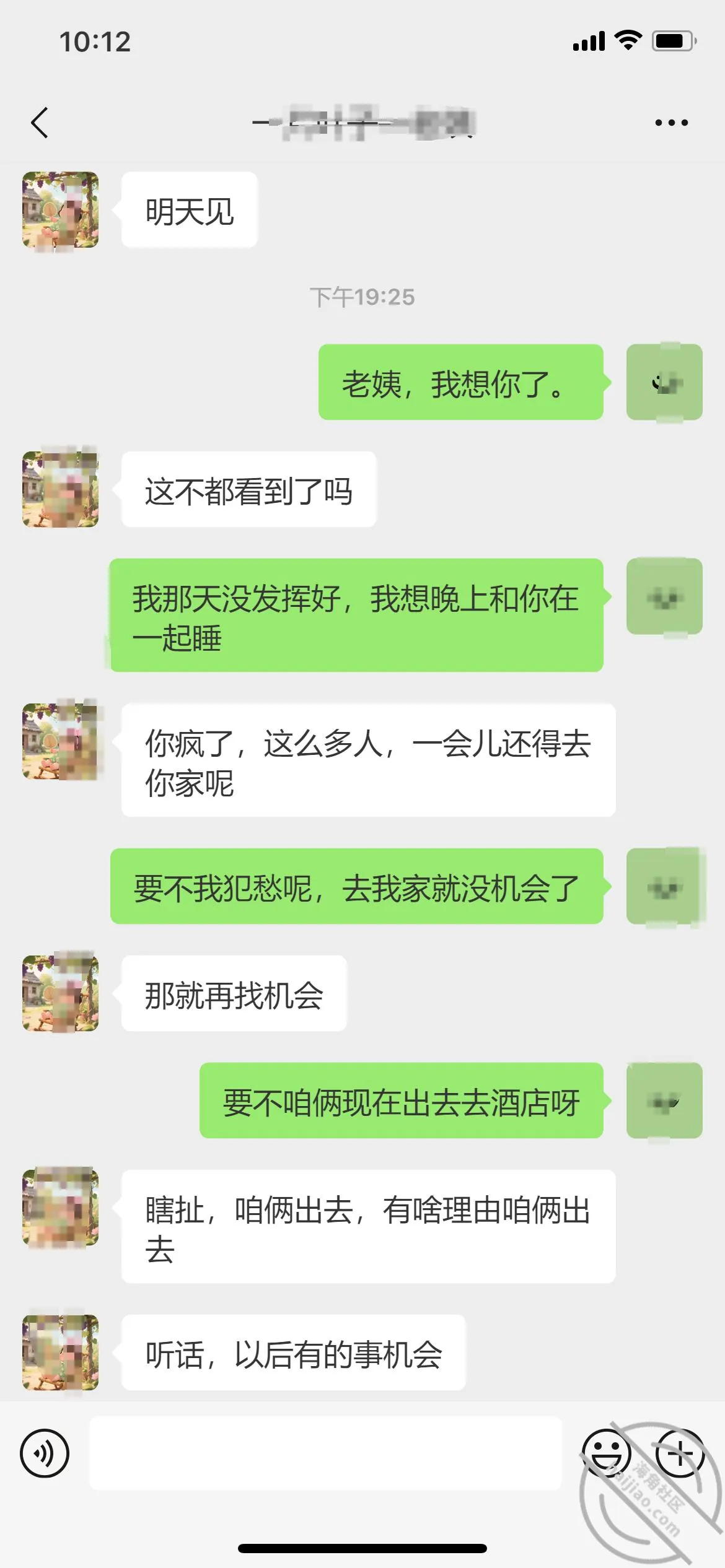Switch to voice message input
725x1568 pixels.
click(x=44, y=1453)
